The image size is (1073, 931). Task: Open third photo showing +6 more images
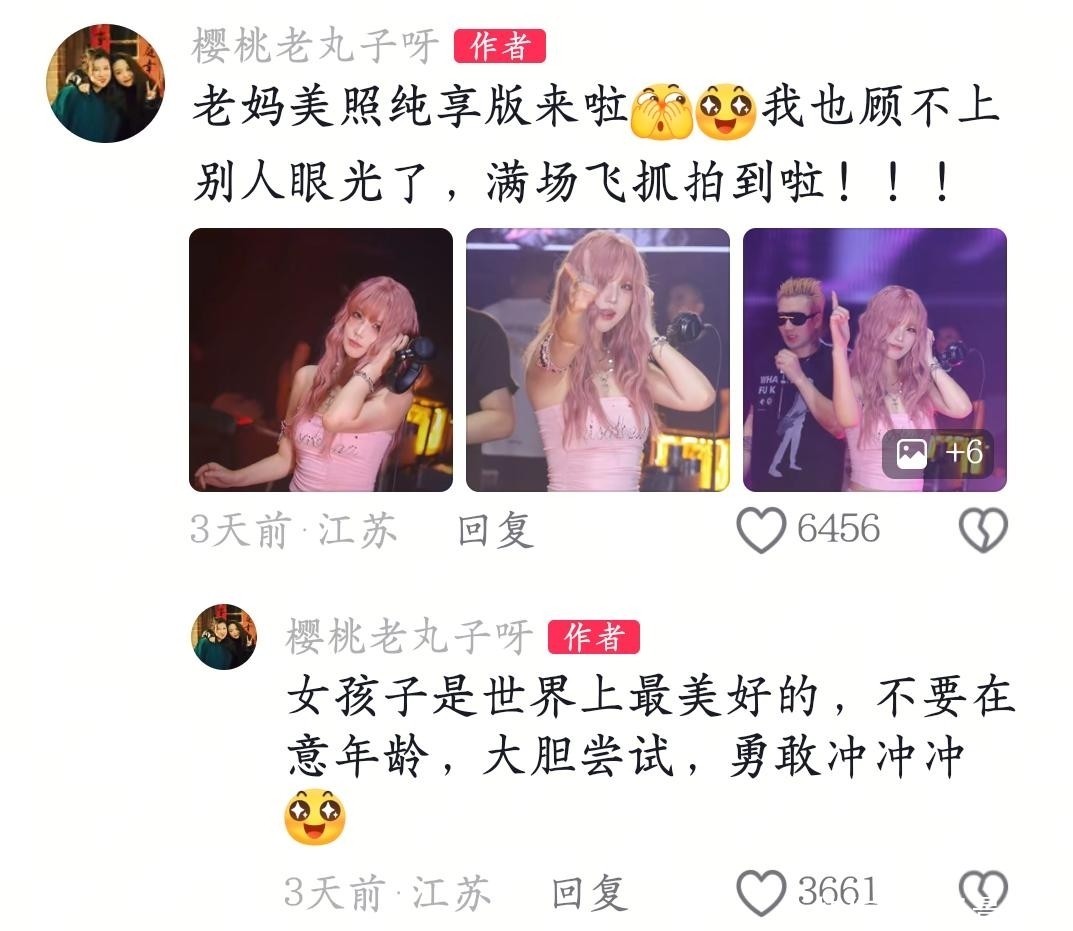coord(875,360)
